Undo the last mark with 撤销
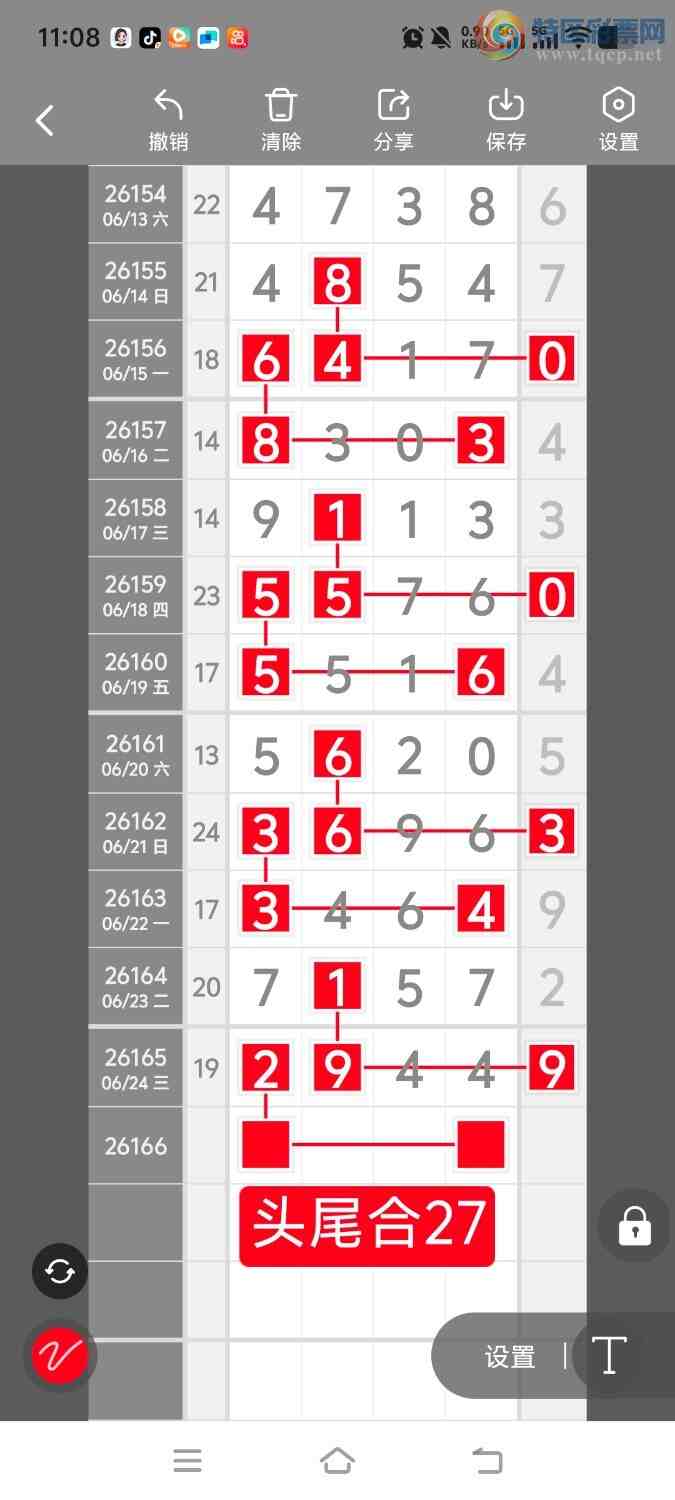 tap(168, 120)
